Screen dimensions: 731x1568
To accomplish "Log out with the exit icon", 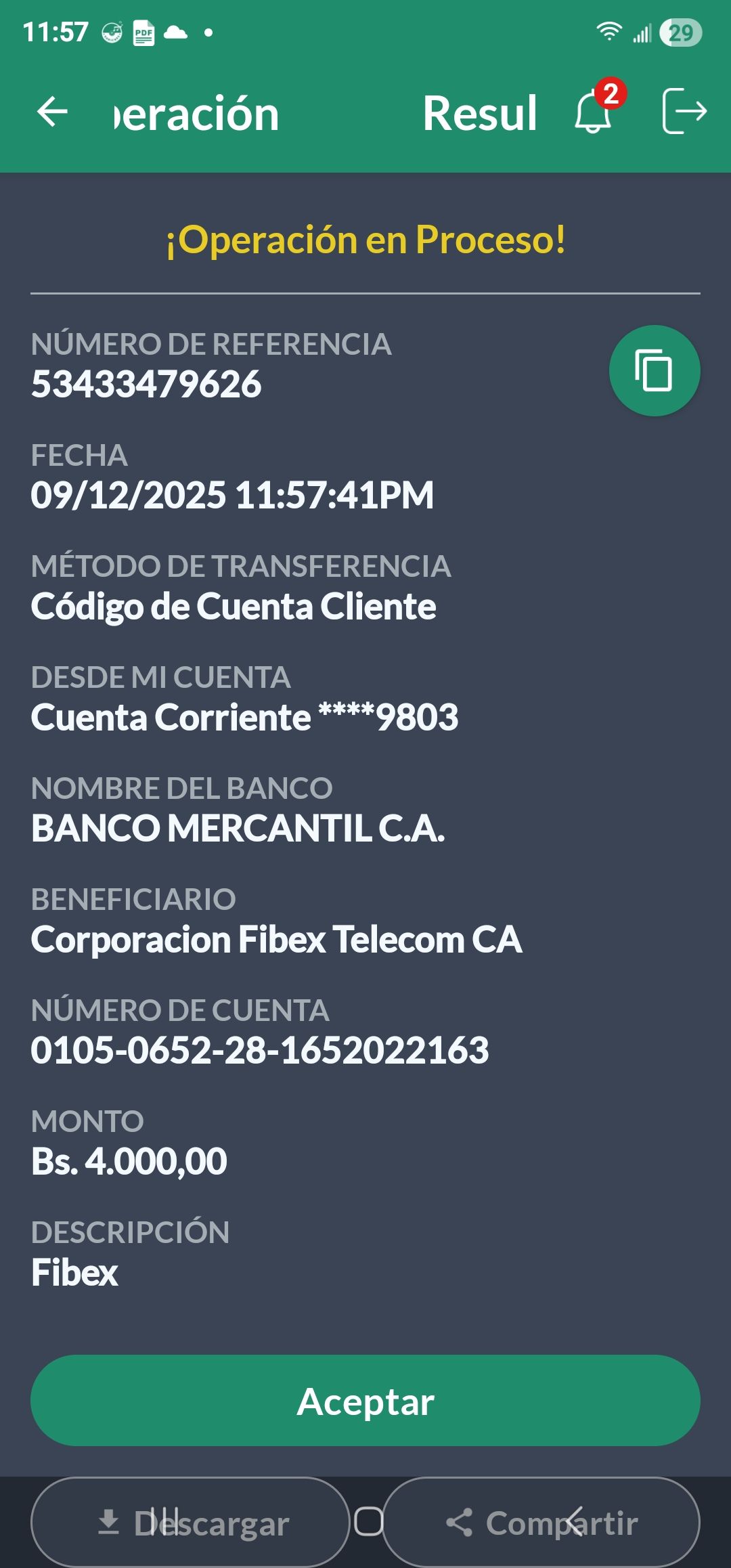I will coord(684,112).
